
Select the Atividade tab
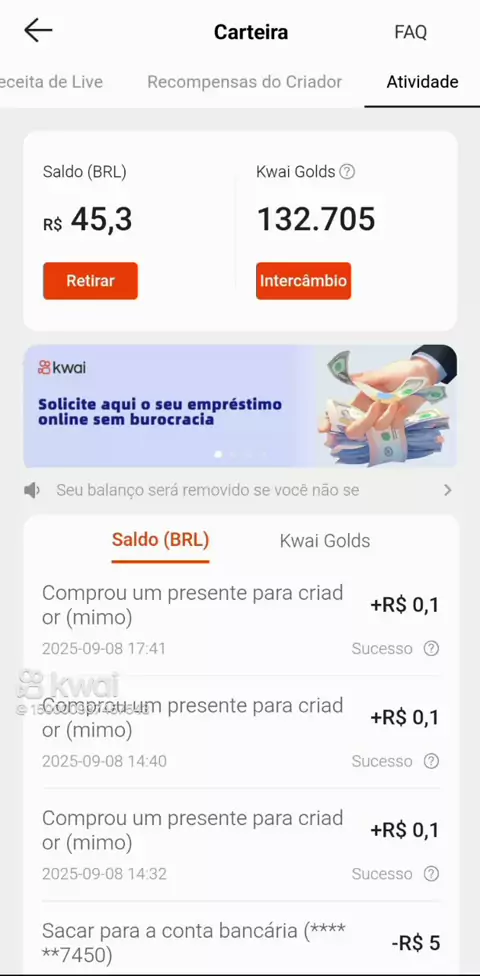[422, 82]
